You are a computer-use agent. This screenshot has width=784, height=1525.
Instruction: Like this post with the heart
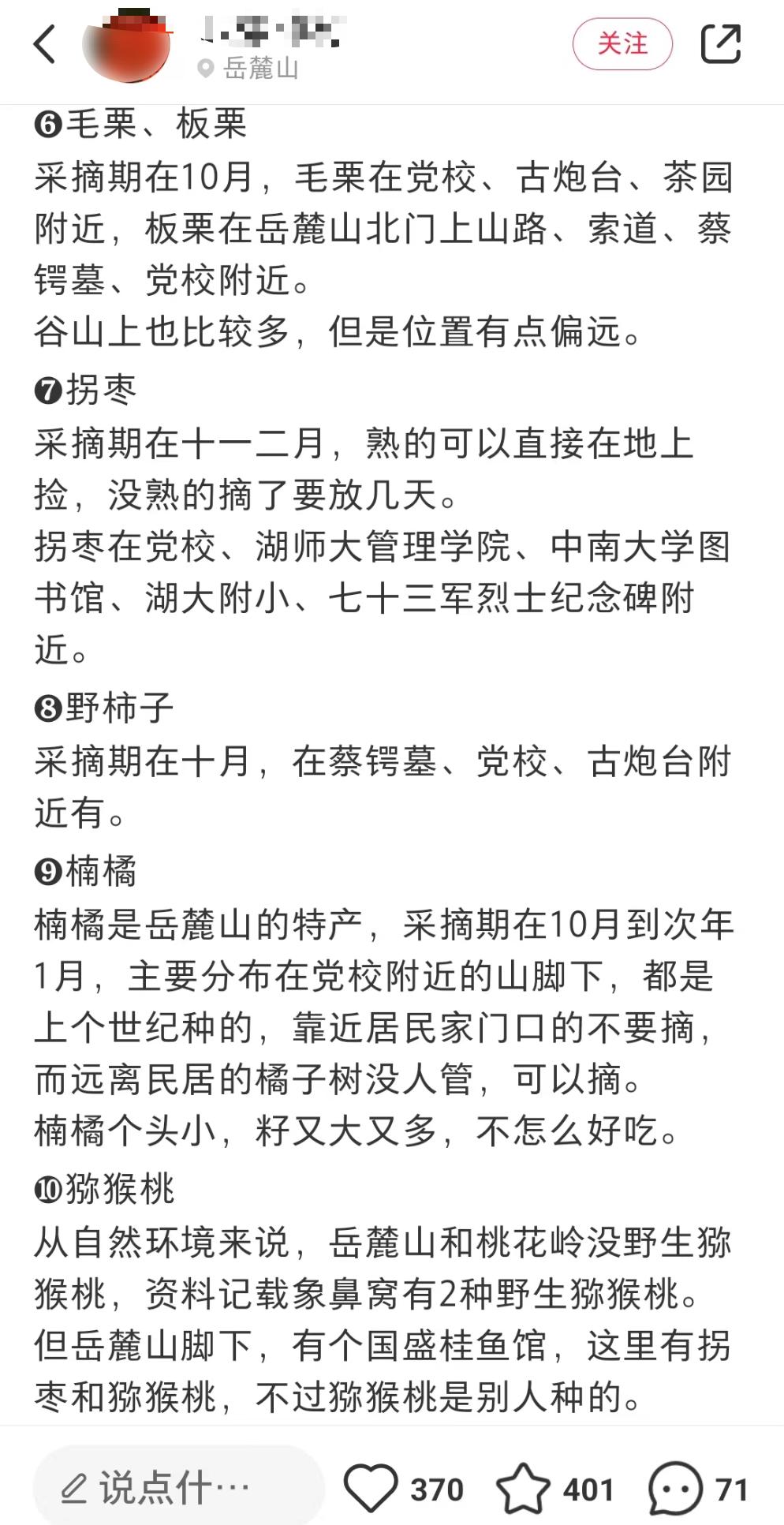tap(371, 1488)
